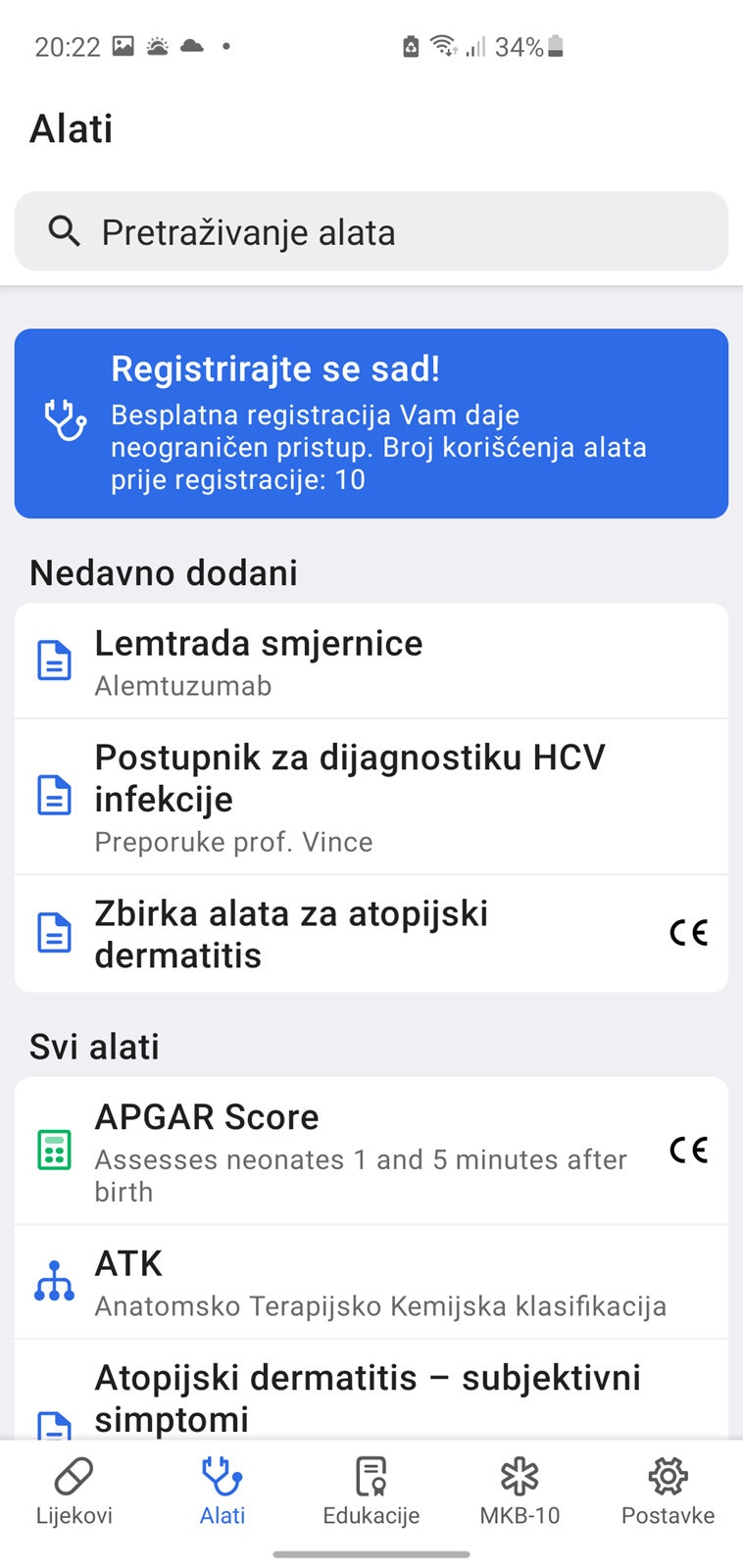Select the Alati tab
This screenshot has width=743, height=1568.
pyautogui.click(x=223, y=1492)
